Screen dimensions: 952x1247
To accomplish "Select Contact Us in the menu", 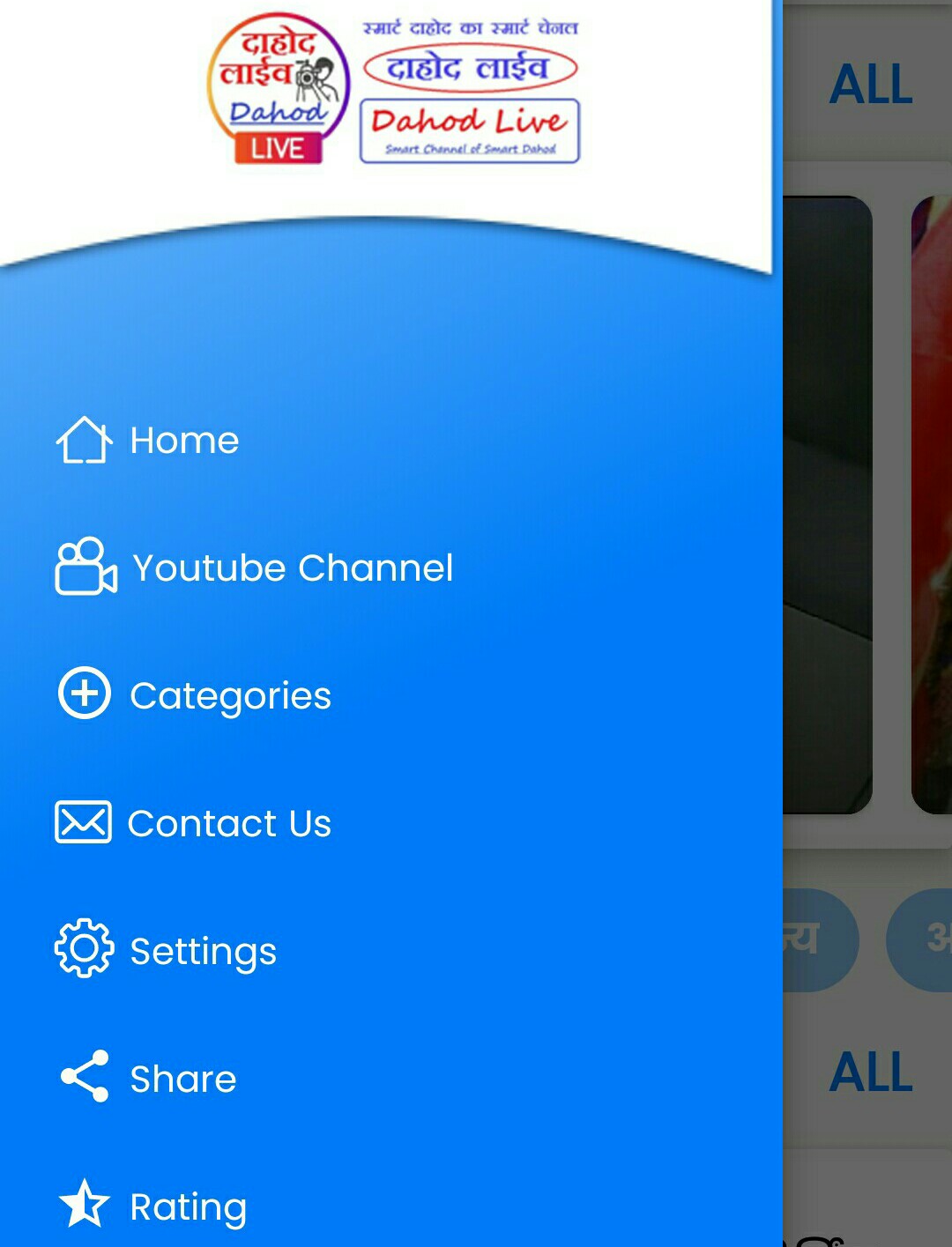I will [228, 823].
